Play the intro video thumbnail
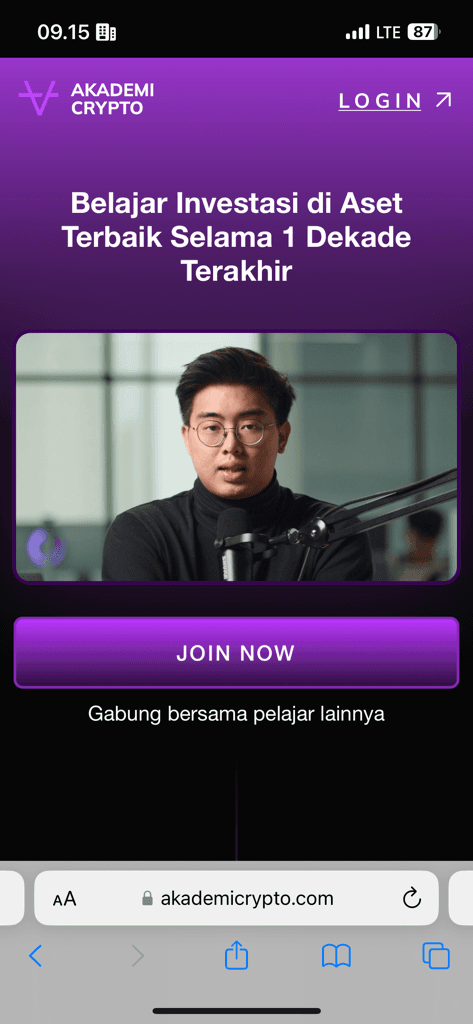The image size is (473, 1024). [x=236, y=457]
